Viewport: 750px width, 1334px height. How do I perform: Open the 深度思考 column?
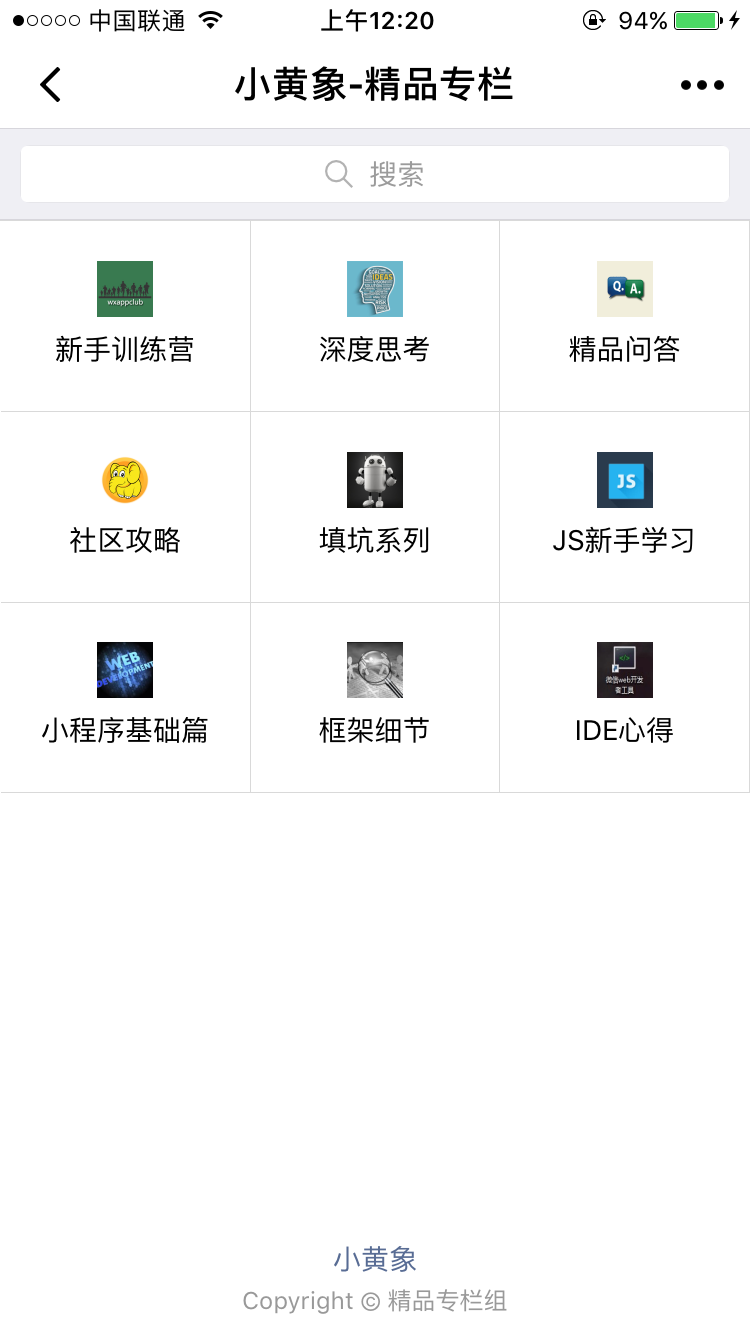(375, 315)
